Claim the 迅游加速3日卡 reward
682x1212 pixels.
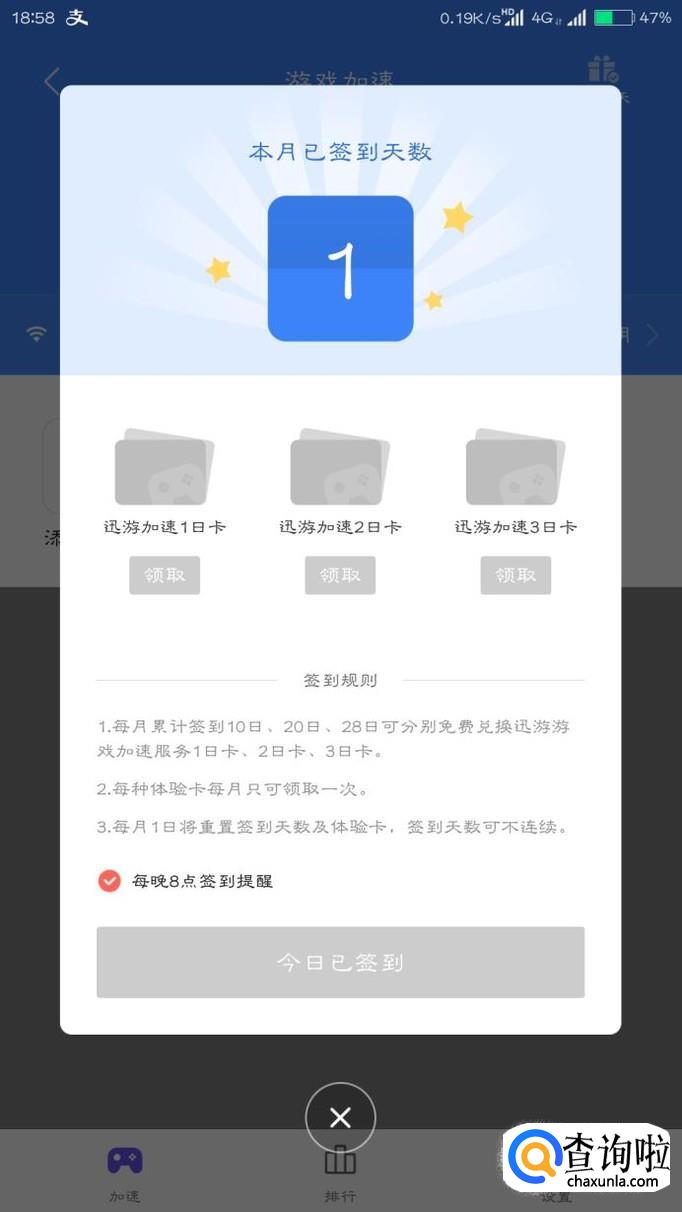[515, 575]
